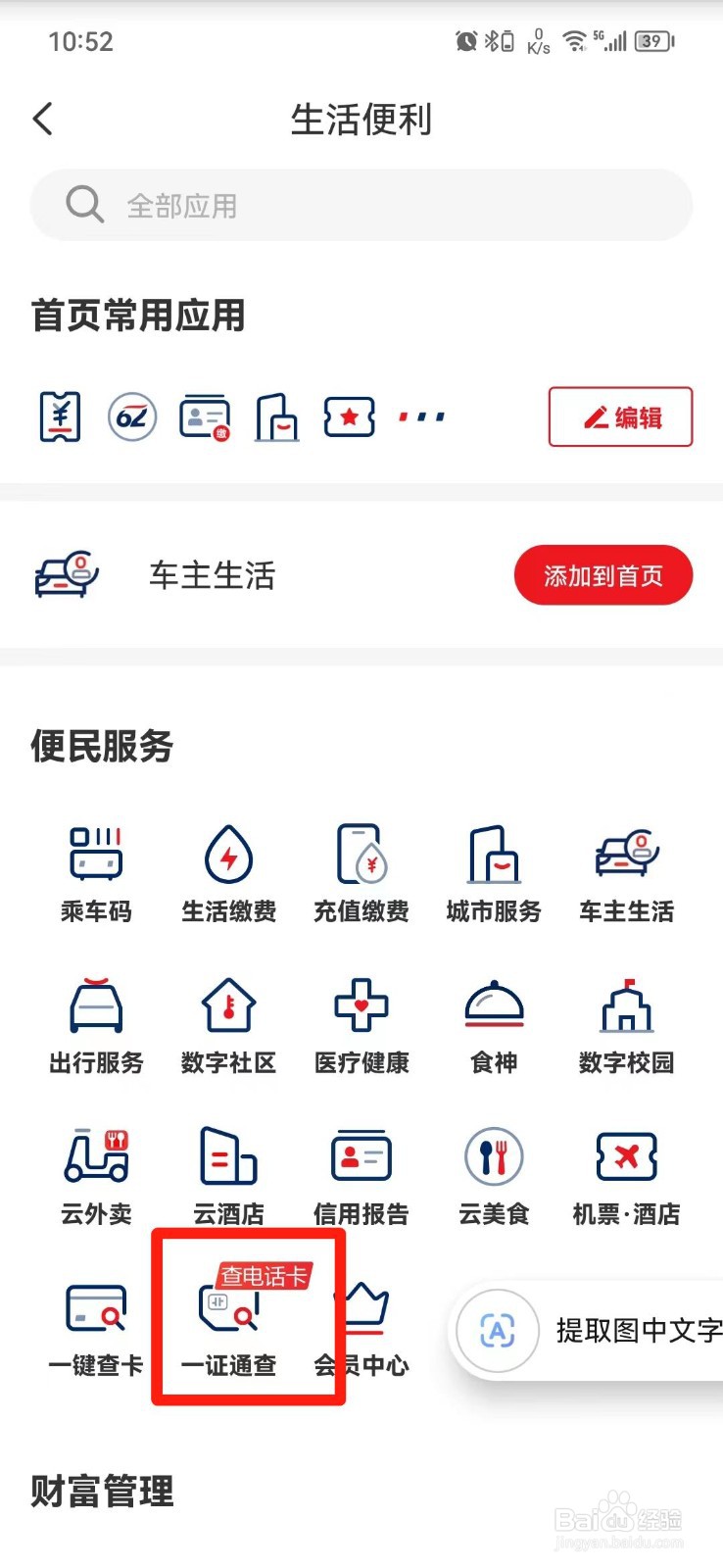Open 医疗健康
Image resolution: width=723 pixels, height=1568 pixels.
click(x=361, y=1026)
